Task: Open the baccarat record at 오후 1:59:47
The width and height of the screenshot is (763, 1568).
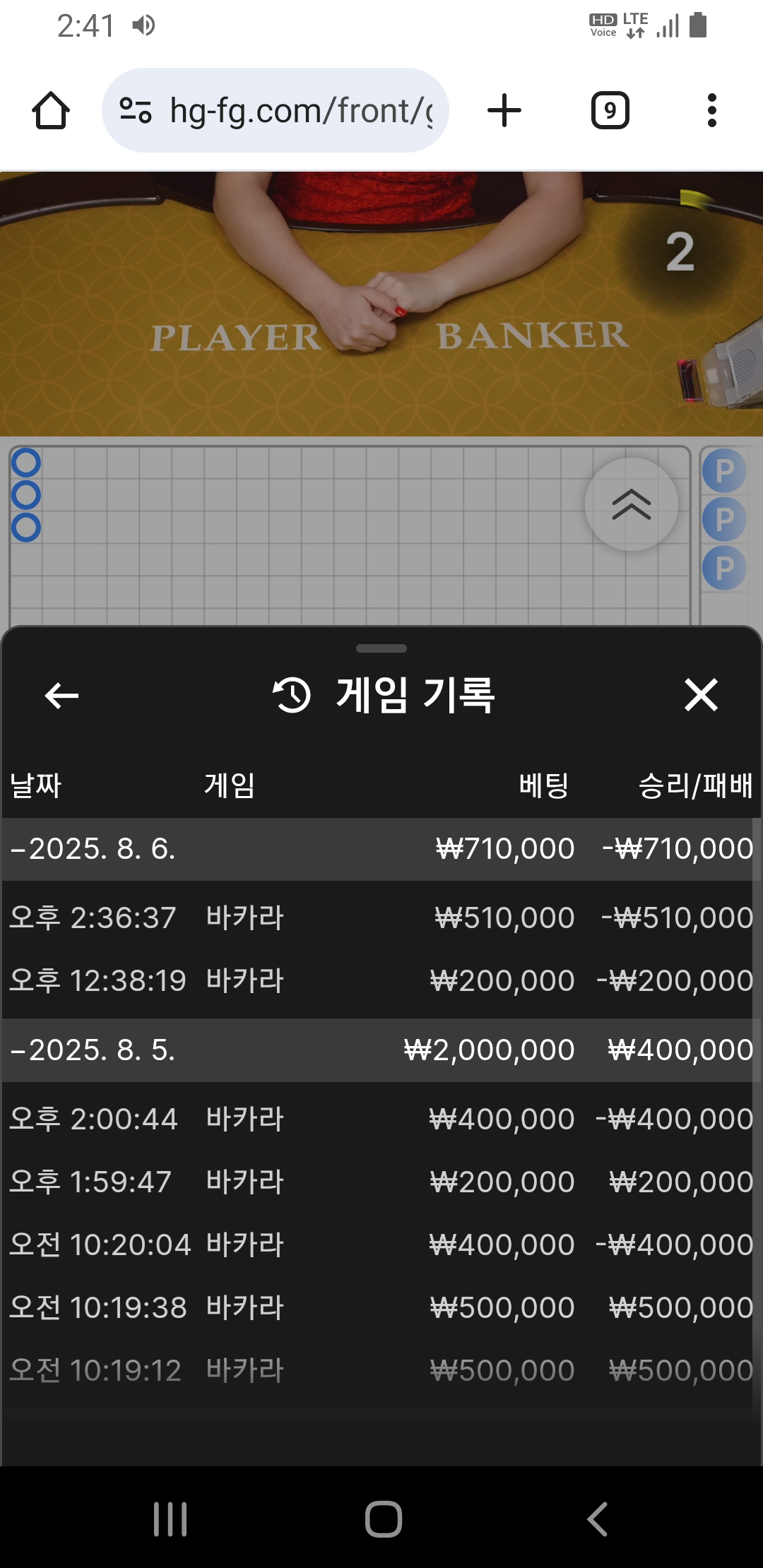Action: pyautogui.click(x=381, y=1182)
